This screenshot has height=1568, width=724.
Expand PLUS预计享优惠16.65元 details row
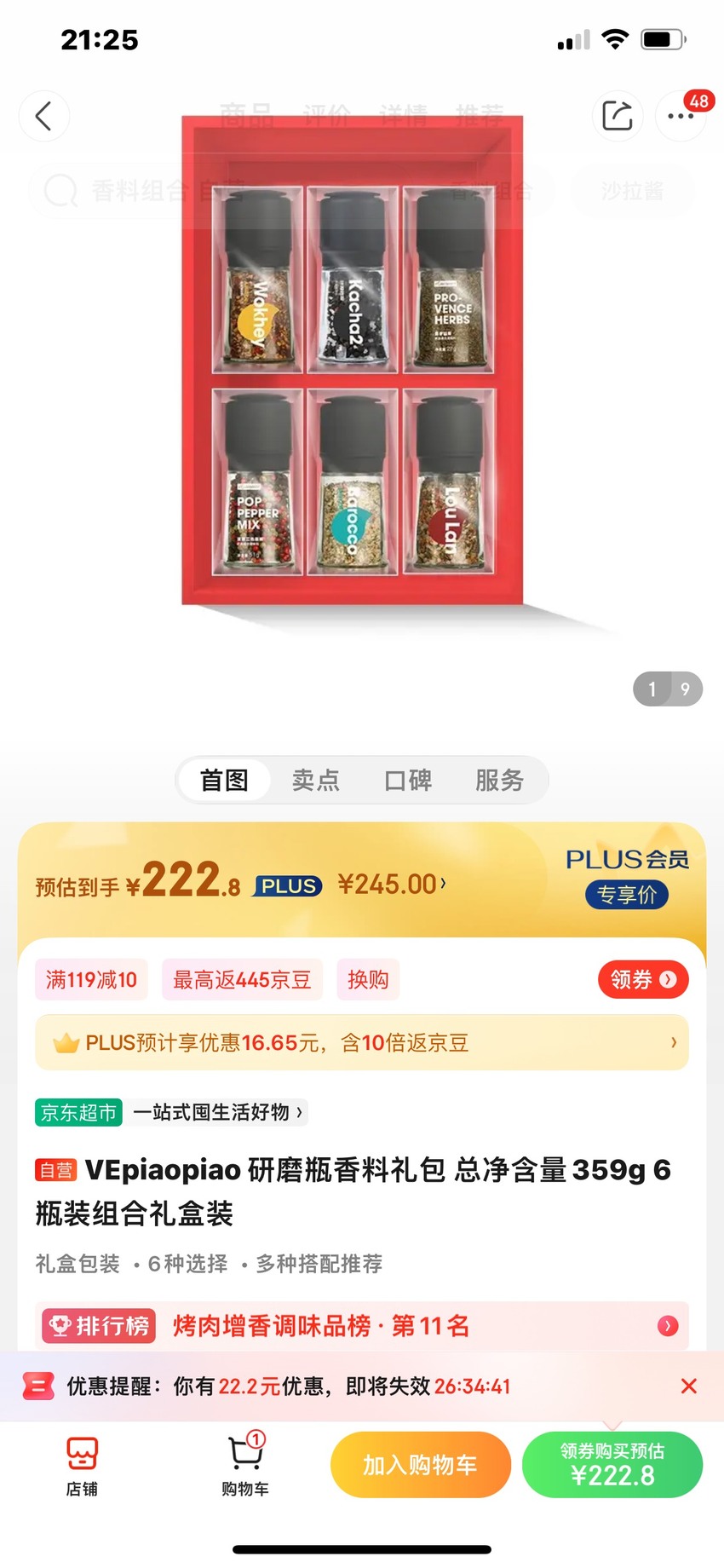362,1042
